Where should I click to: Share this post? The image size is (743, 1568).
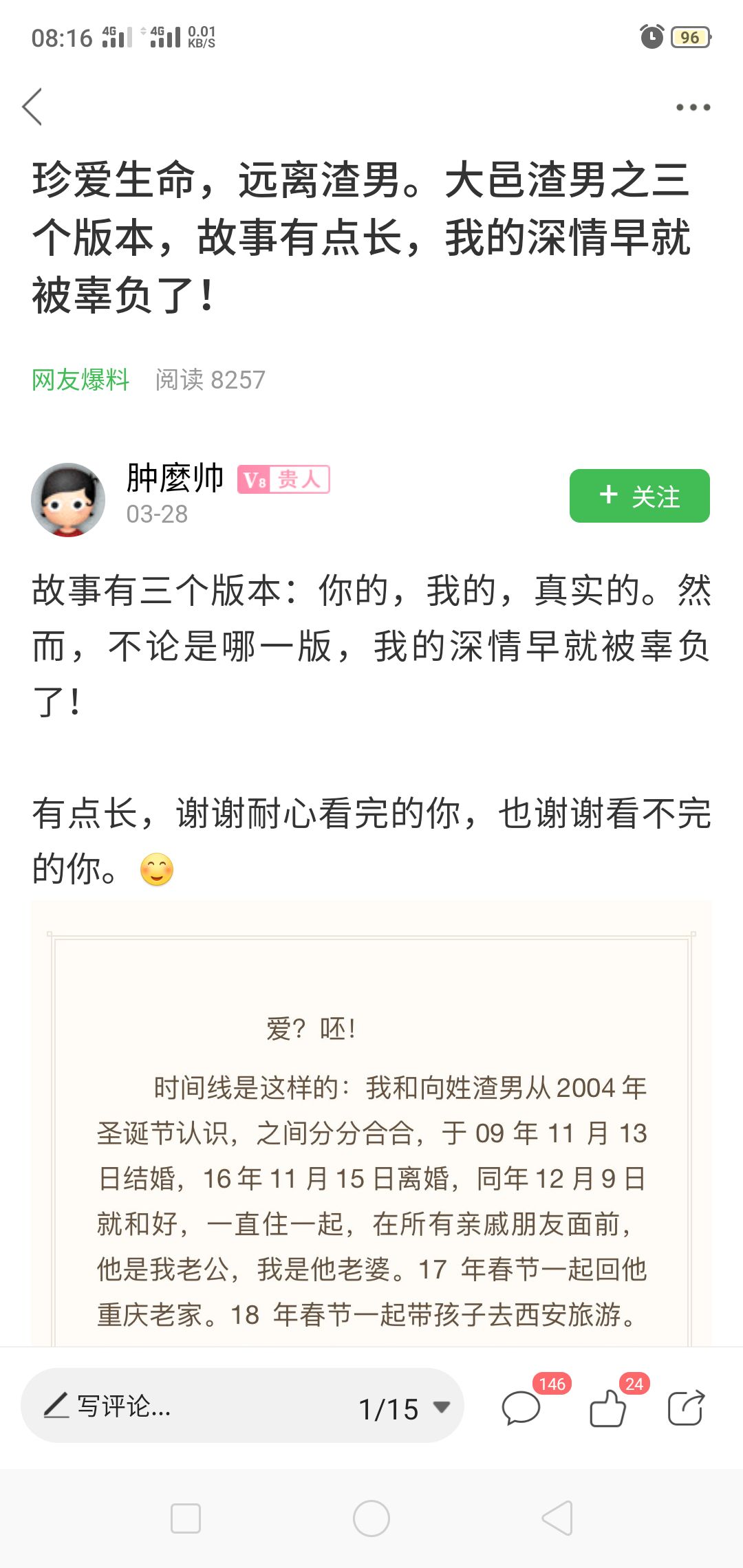686,1407
